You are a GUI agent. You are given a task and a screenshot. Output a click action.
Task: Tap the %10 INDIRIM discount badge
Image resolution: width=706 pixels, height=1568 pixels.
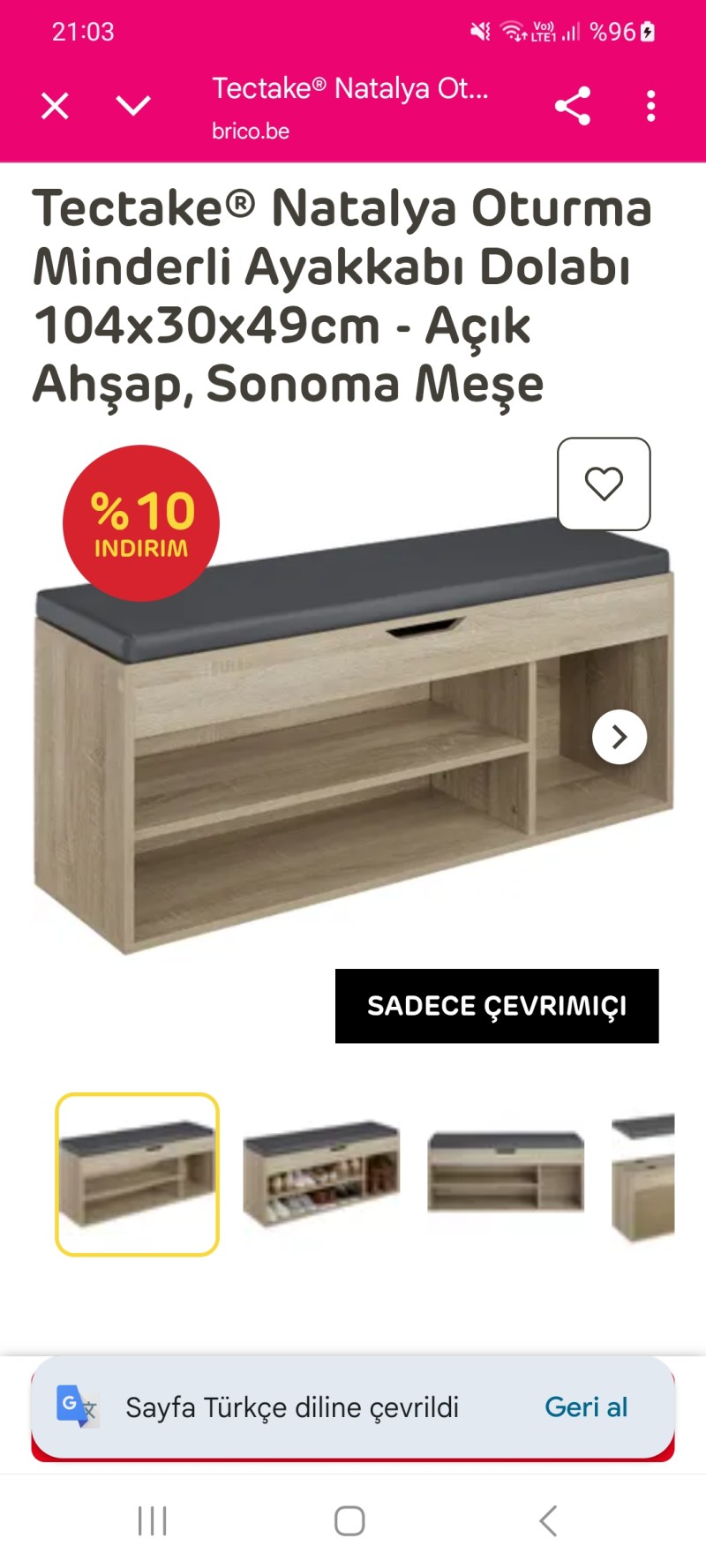pos(139,521)
